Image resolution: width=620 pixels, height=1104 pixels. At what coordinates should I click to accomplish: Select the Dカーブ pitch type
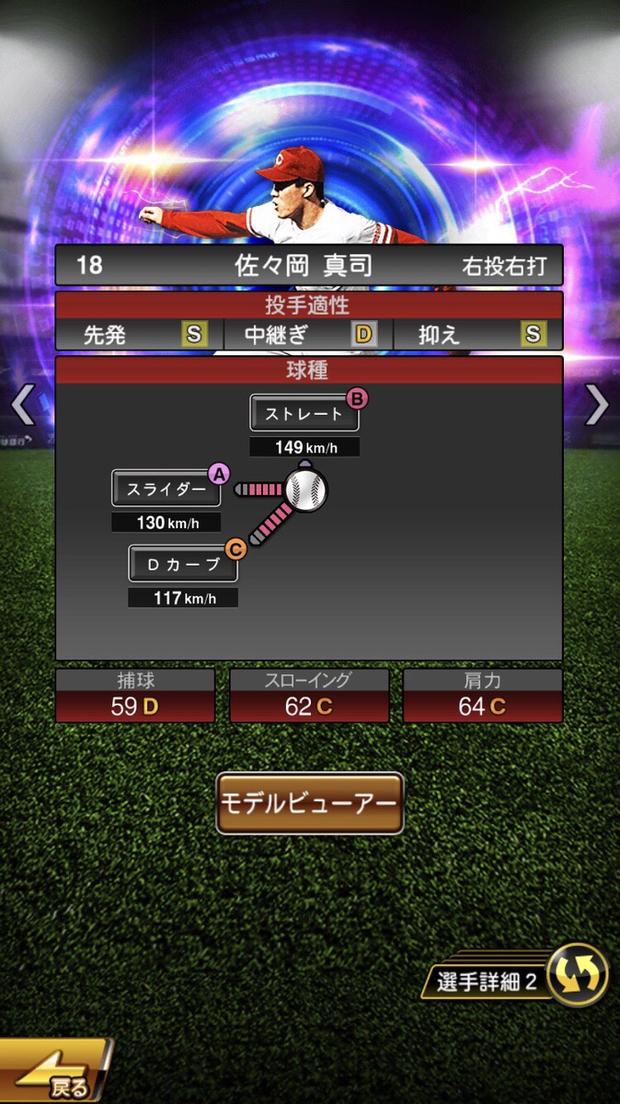183,564
